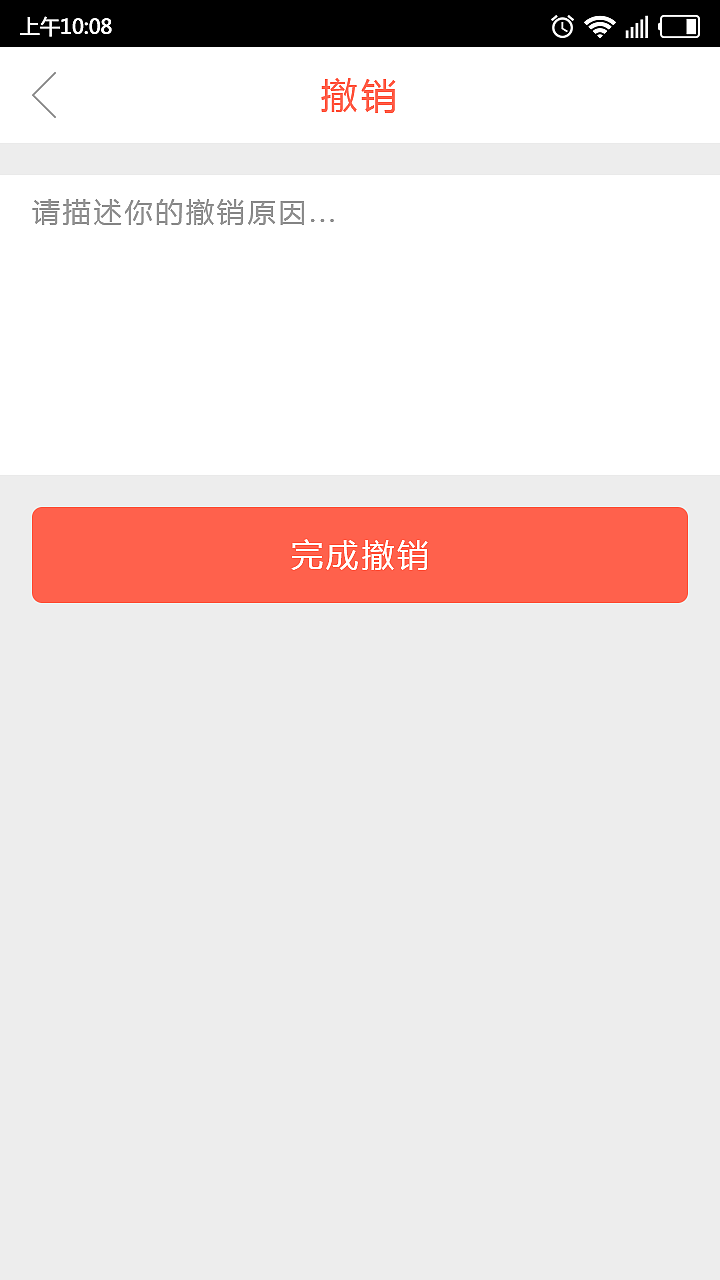This screenshot has width=720, height=1280.
Task: Select signal bars to check network status
Action: point(637,25)
